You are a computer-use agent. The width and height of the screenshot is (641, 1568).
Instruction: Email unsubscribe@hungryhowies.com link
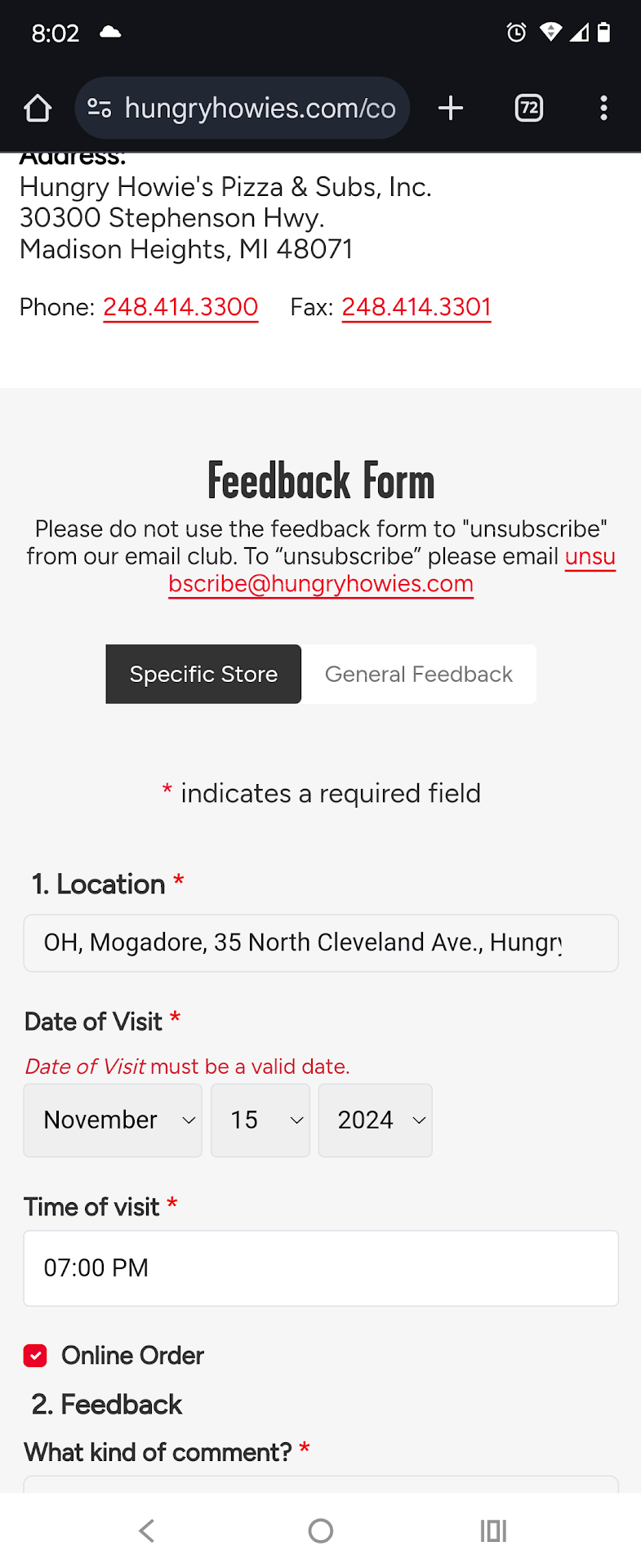tap(321, 584)
